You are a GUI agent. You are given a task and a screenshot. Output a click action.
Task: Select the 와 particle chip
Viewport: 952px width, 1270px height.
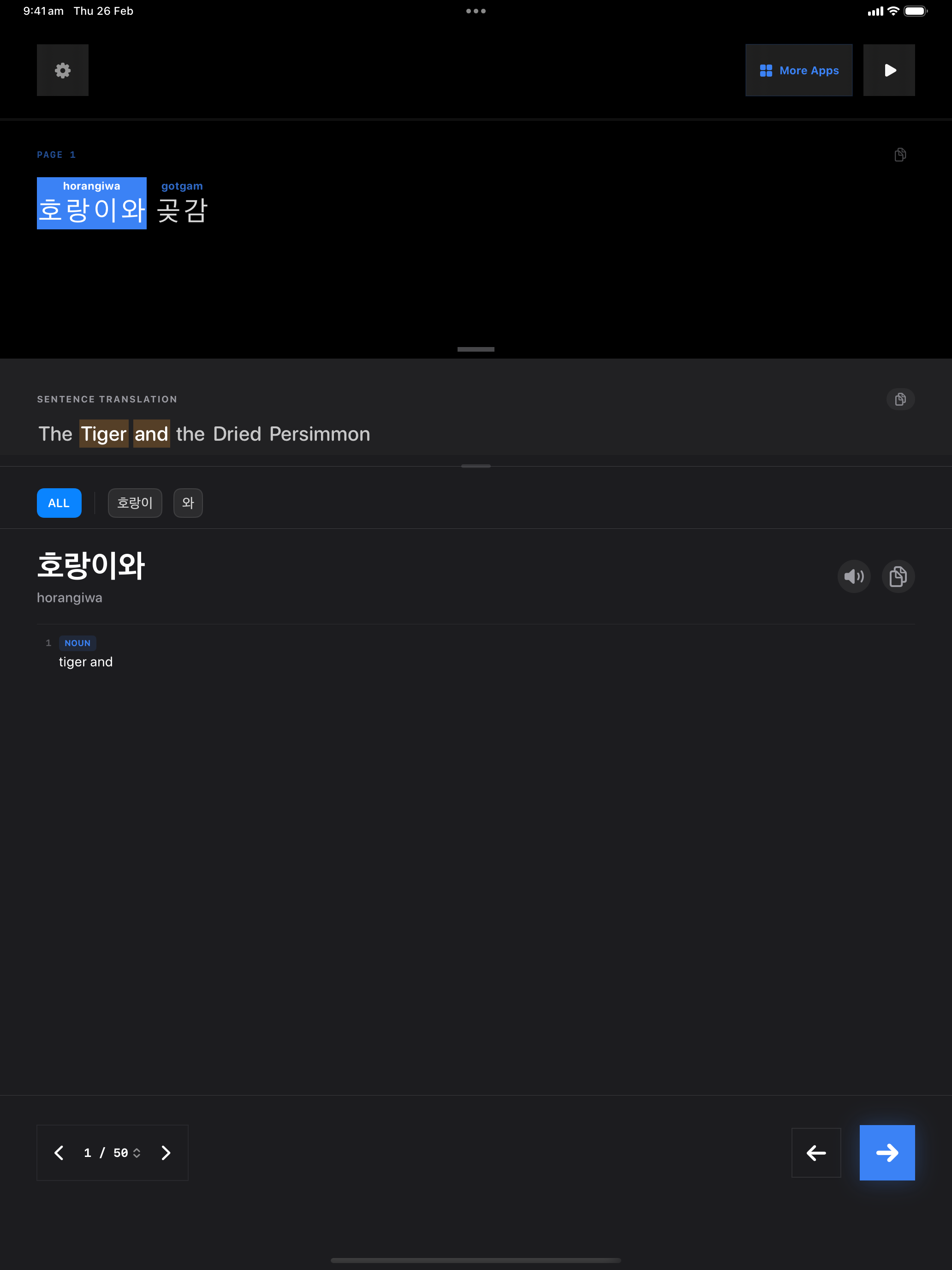(188, 503)
